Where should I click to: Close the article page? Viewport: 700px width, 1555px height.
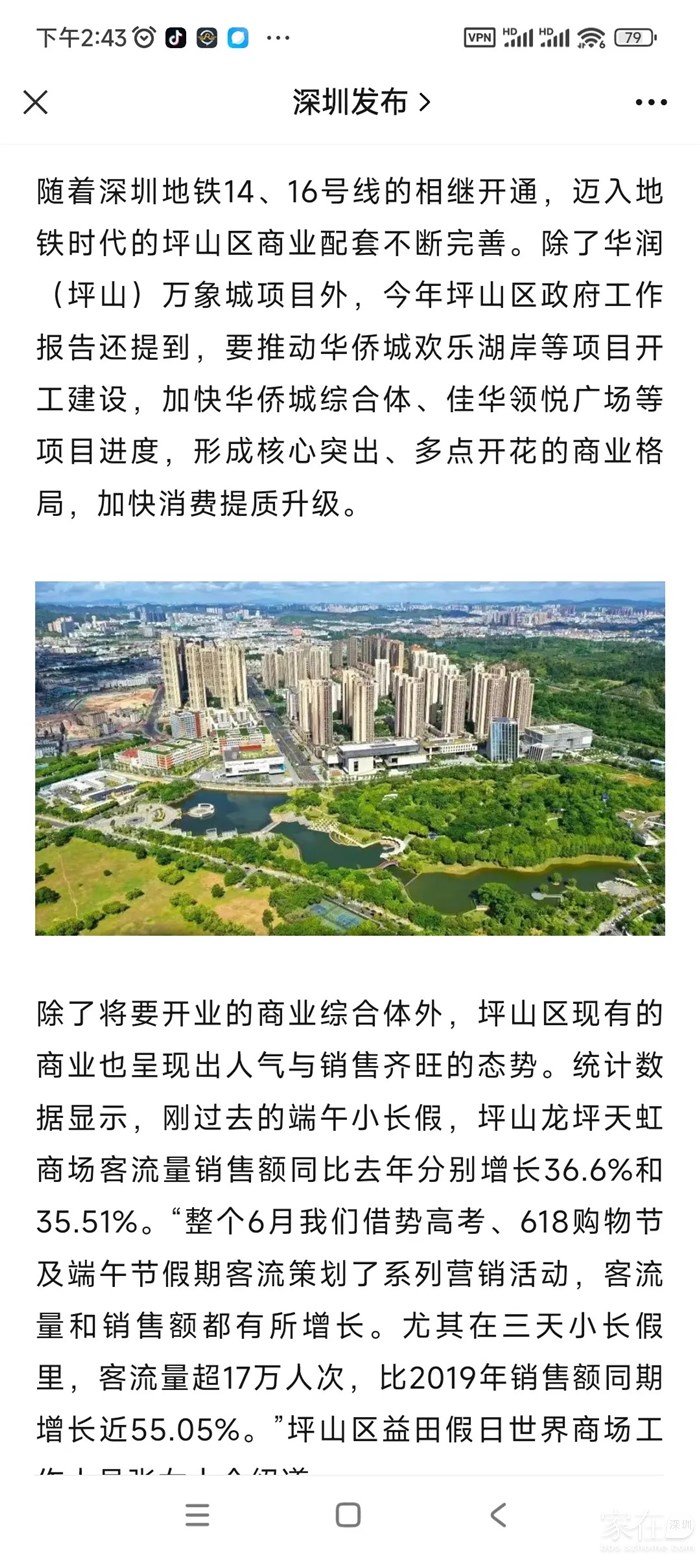35,102
